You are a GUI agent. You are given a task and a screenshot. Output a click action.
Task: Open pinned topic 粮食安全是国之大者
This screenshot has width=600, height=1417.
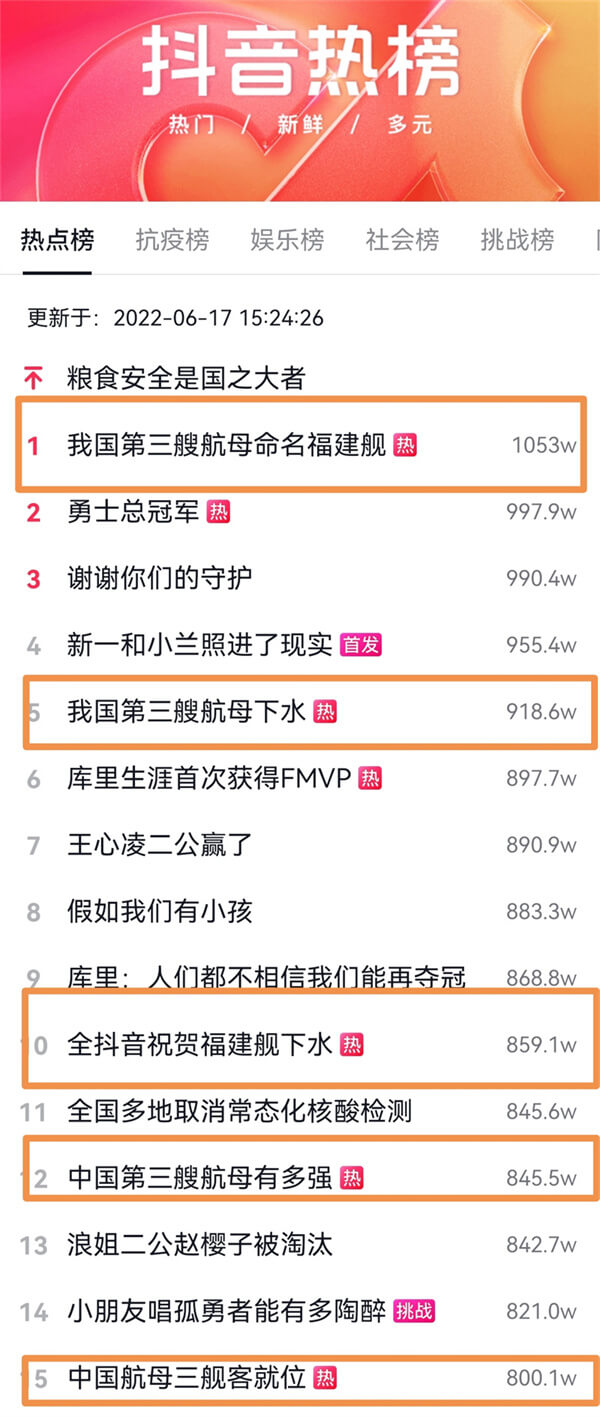point(185,378)
